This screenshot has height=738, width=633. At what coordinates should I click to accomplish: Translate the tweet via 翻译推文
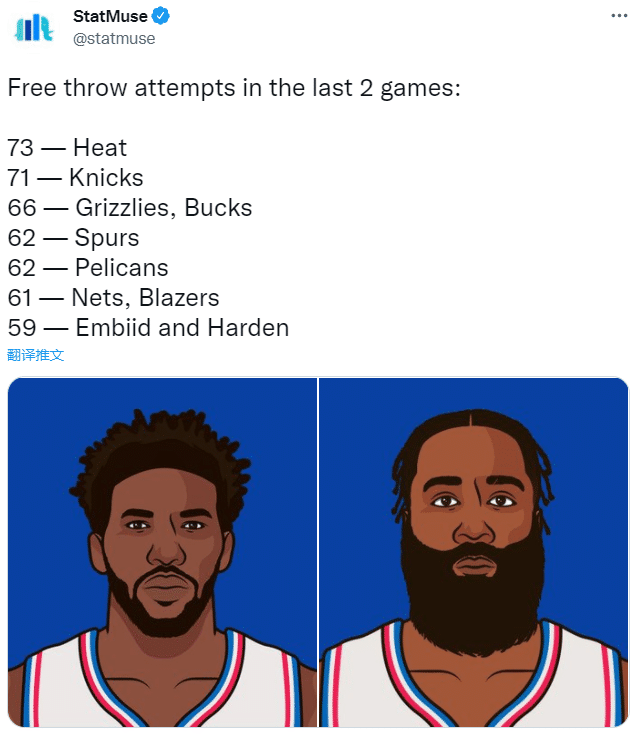35,355
